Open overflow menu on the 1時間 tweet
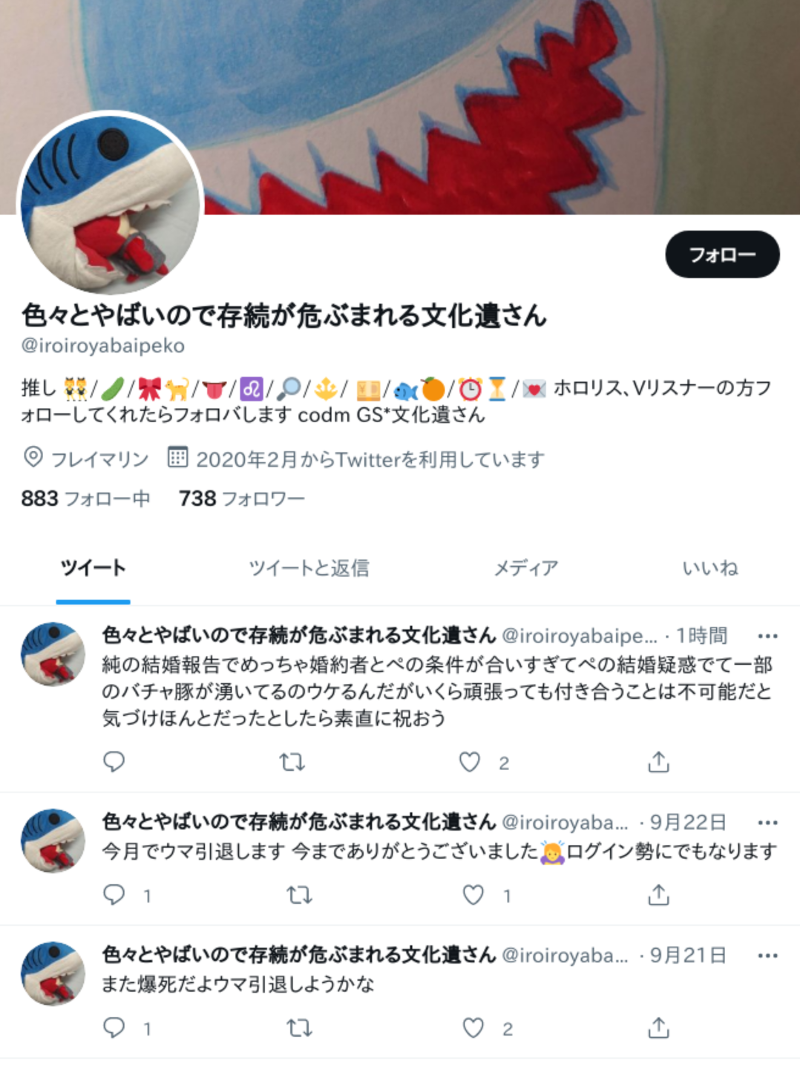 point(767,636)
